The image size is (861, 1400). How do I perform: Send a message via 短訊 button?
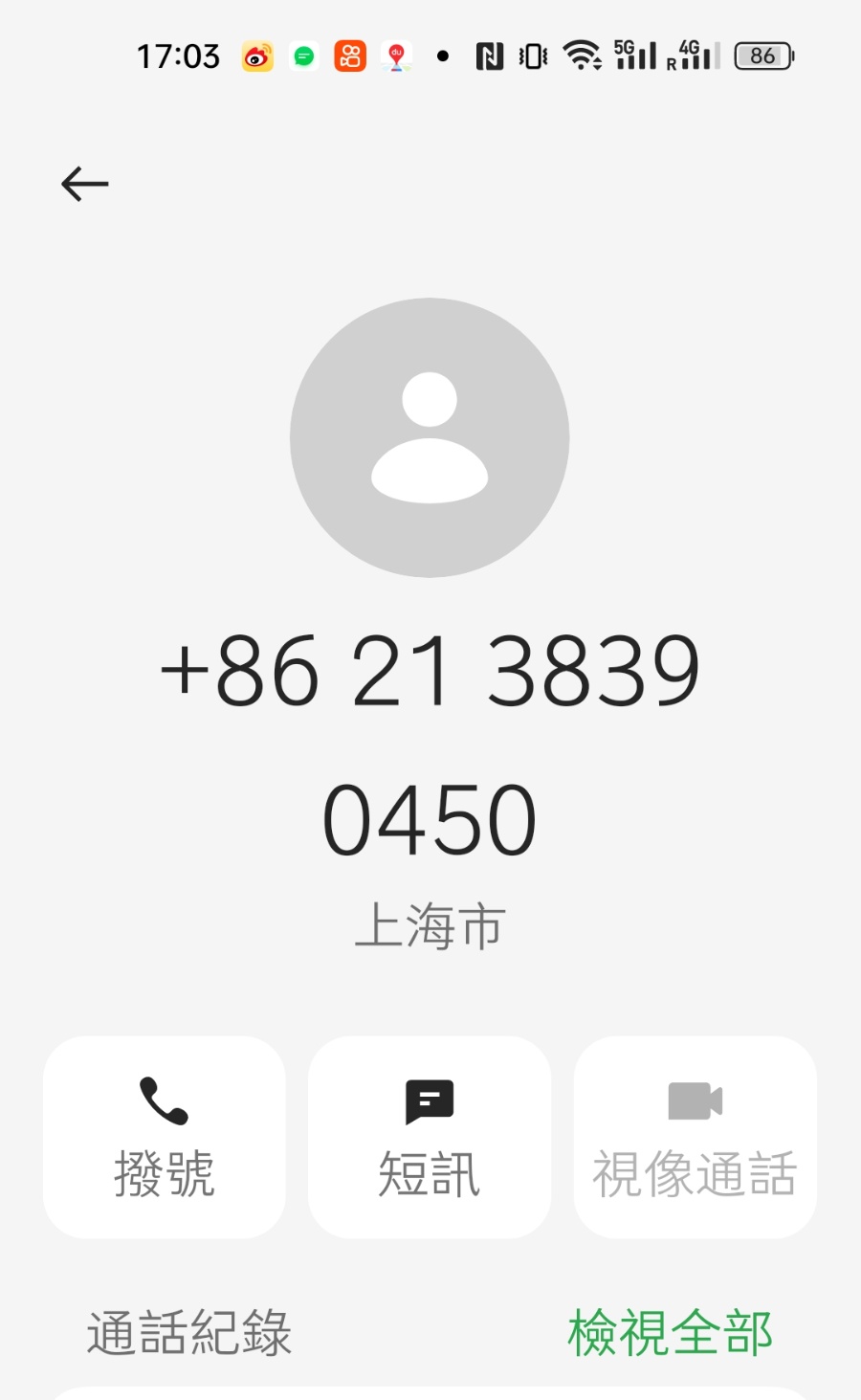(x=430, y=1137)
